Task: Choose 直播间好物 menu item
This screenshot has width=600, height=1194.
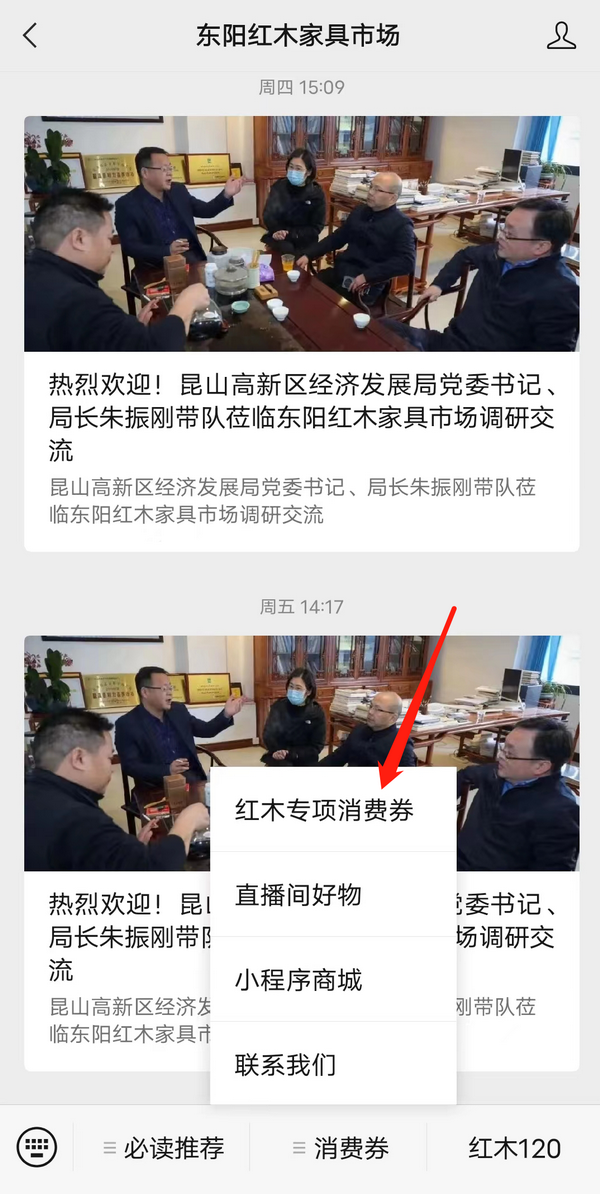Action: [x=298, y=895]
